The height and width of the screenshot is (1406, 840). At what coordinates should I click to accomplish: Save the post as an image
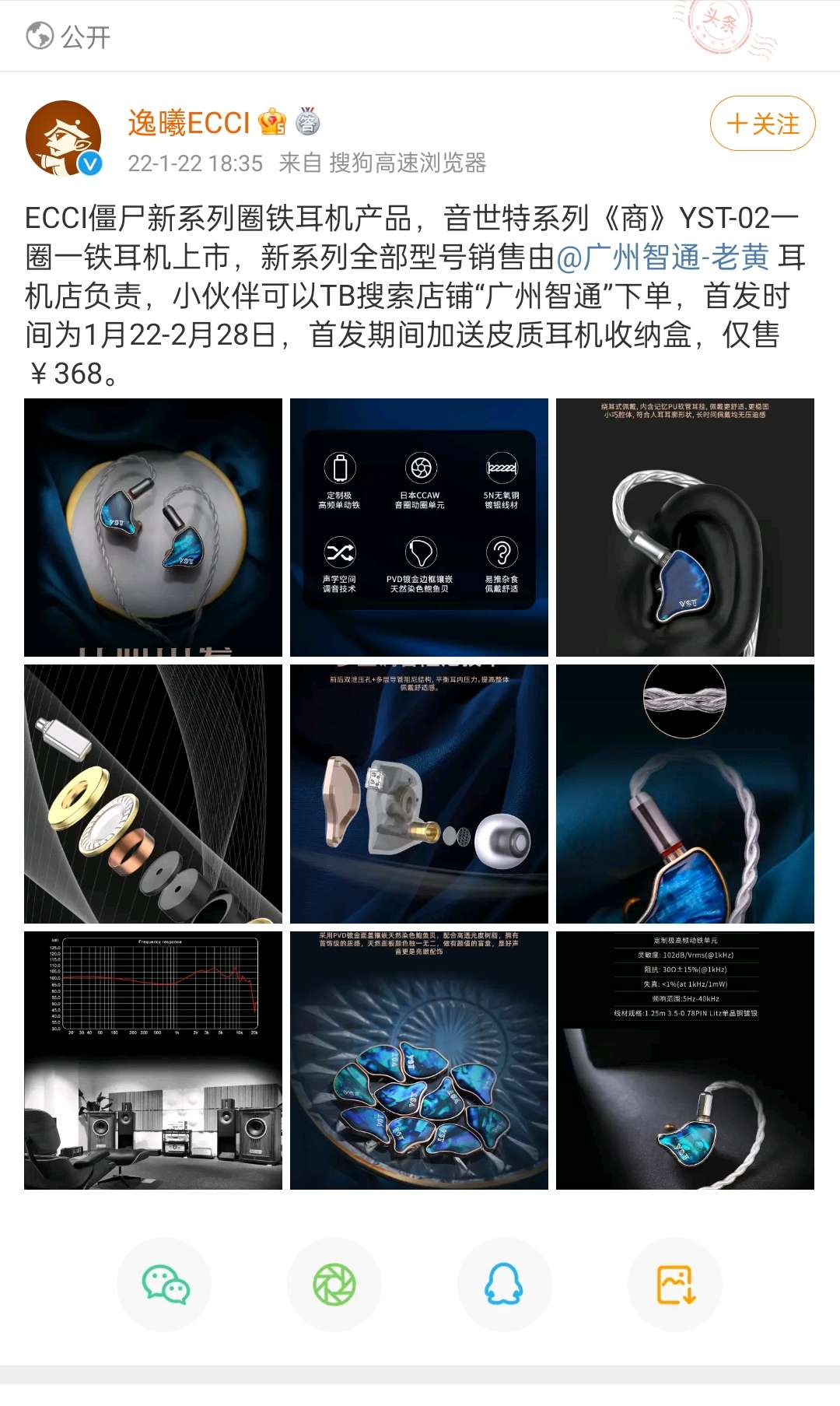click(674, 1284)
